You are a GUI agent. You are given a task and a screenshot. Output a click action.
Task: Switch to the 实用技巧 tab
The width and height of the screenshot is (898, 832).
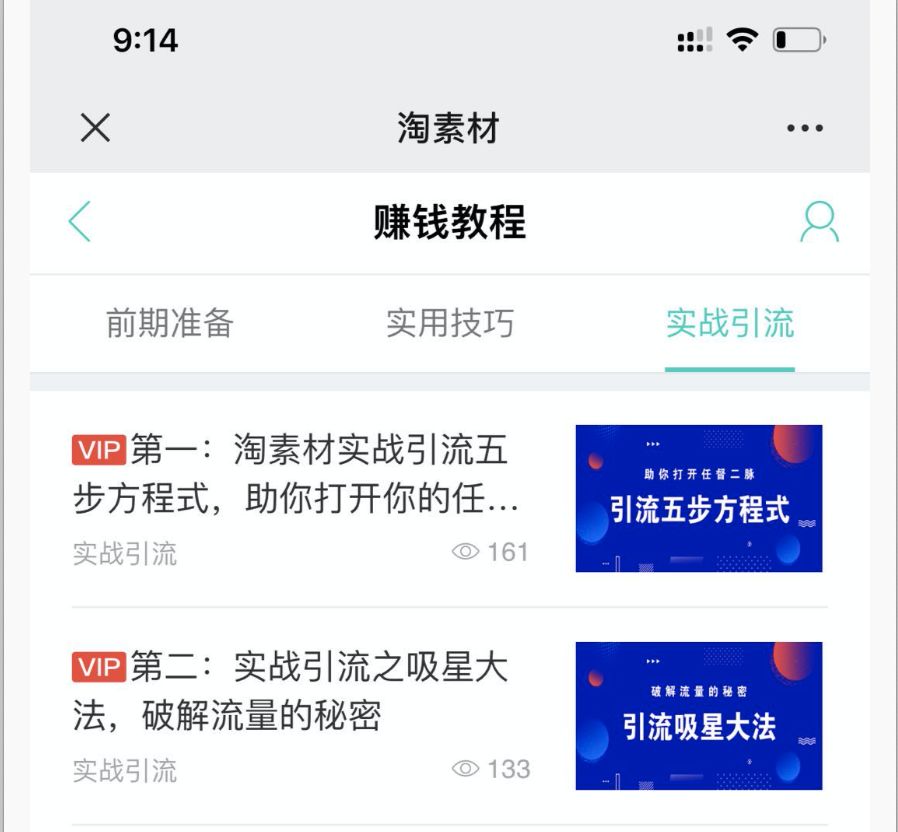click(x=449, y=323)
